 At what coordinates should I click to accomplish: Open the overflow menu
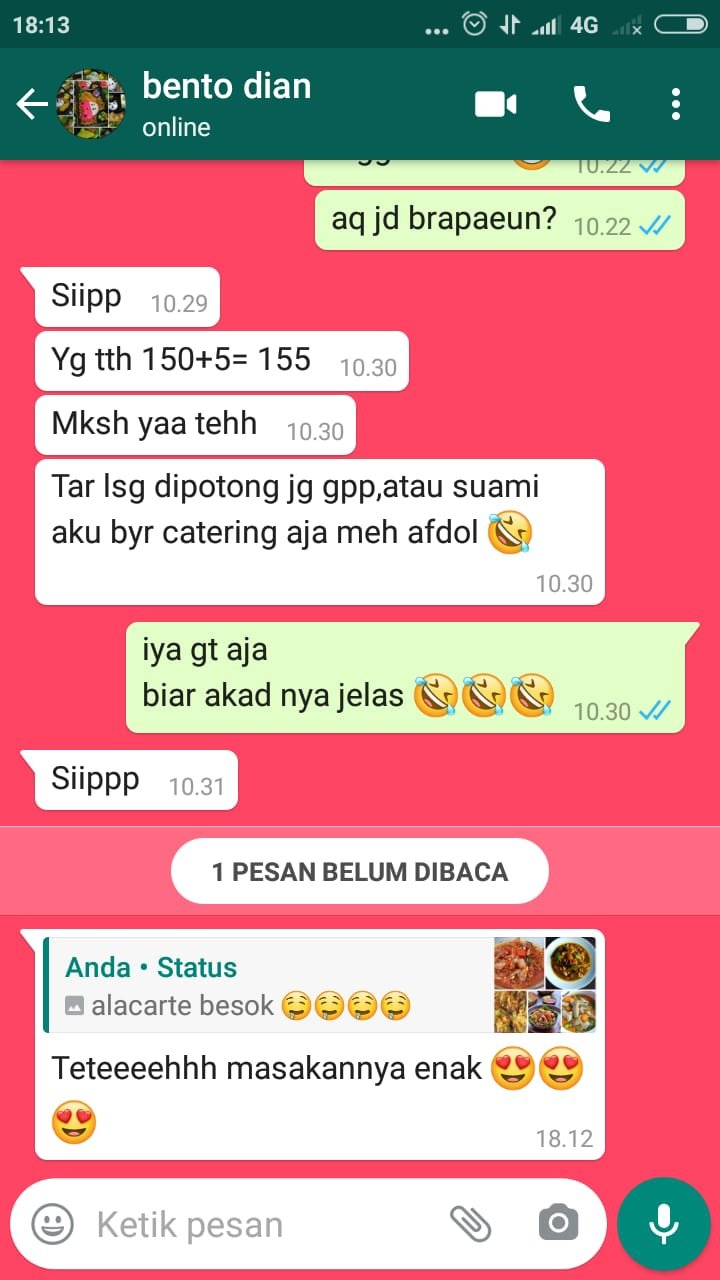click(x=676, y=104)
